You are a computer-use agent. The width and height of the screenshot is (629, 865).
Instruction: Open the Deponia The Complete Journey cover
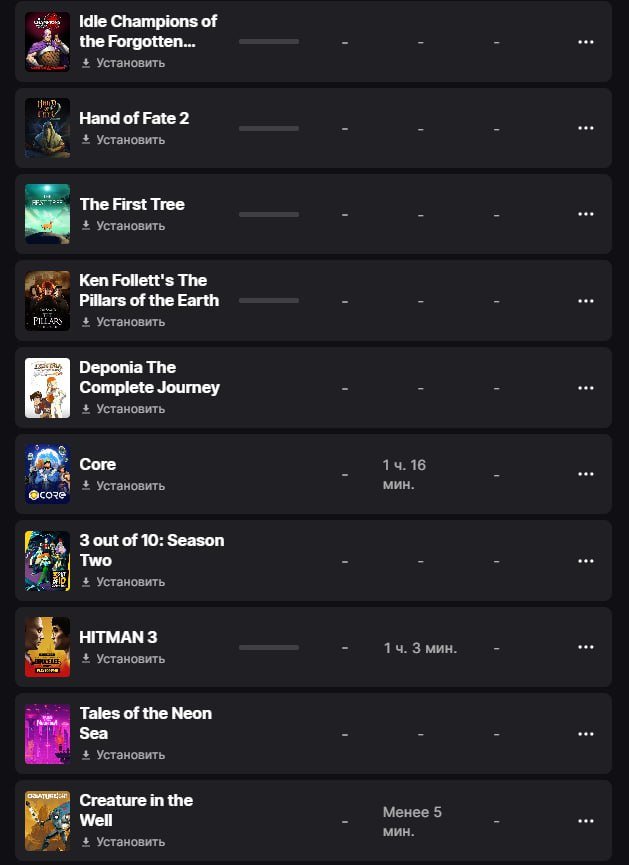(47, 388)
